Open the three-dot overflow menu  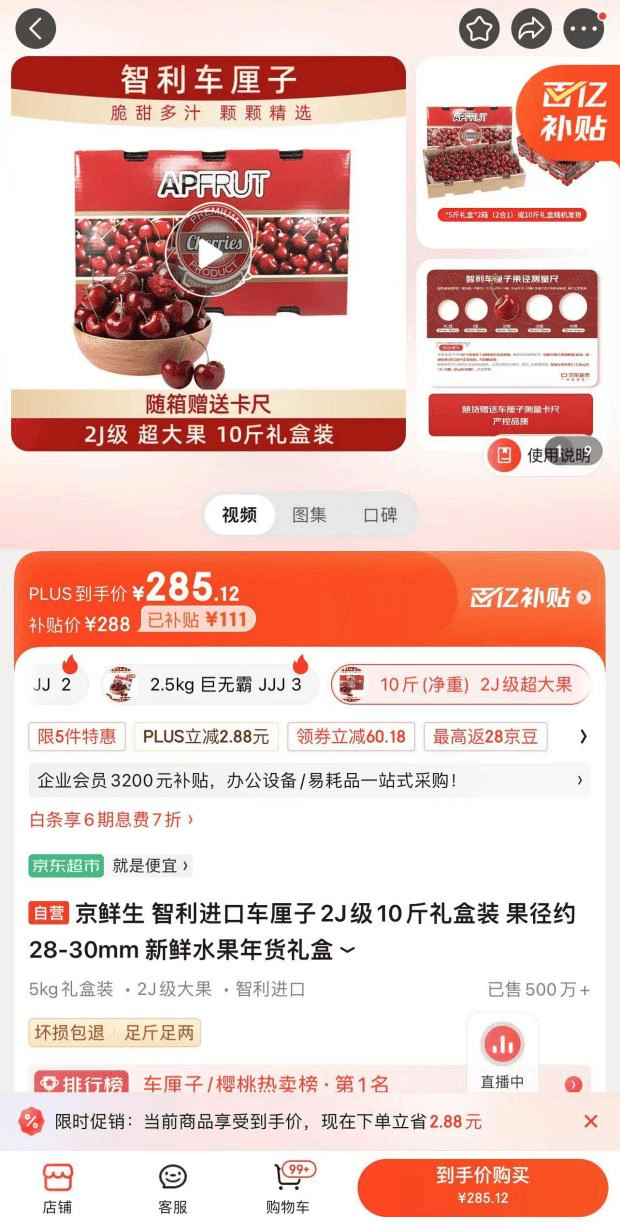(584, 29)
